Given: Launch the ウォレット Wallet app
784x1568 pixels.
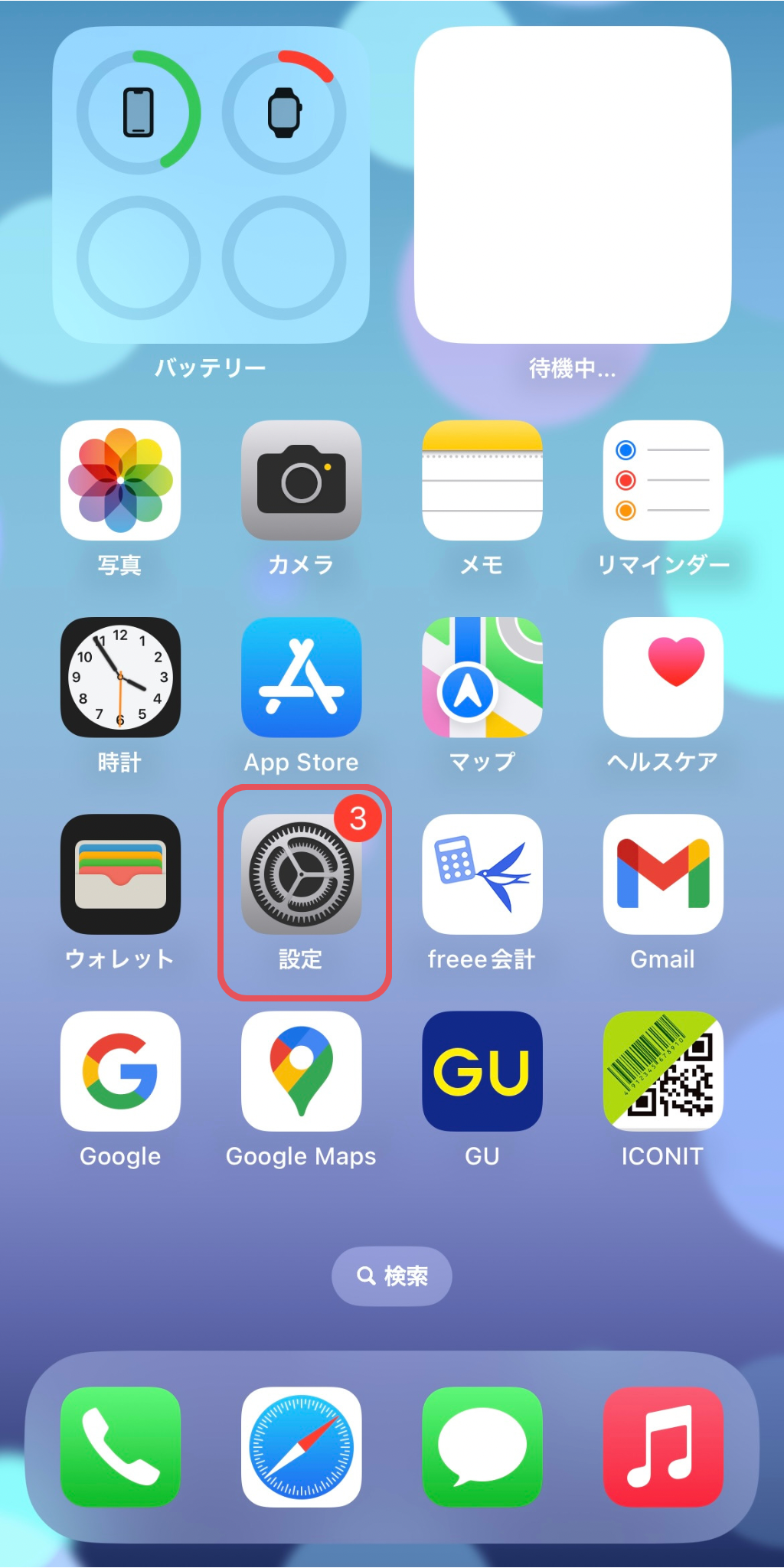Looking at the screenshot, I should (121, 874).
